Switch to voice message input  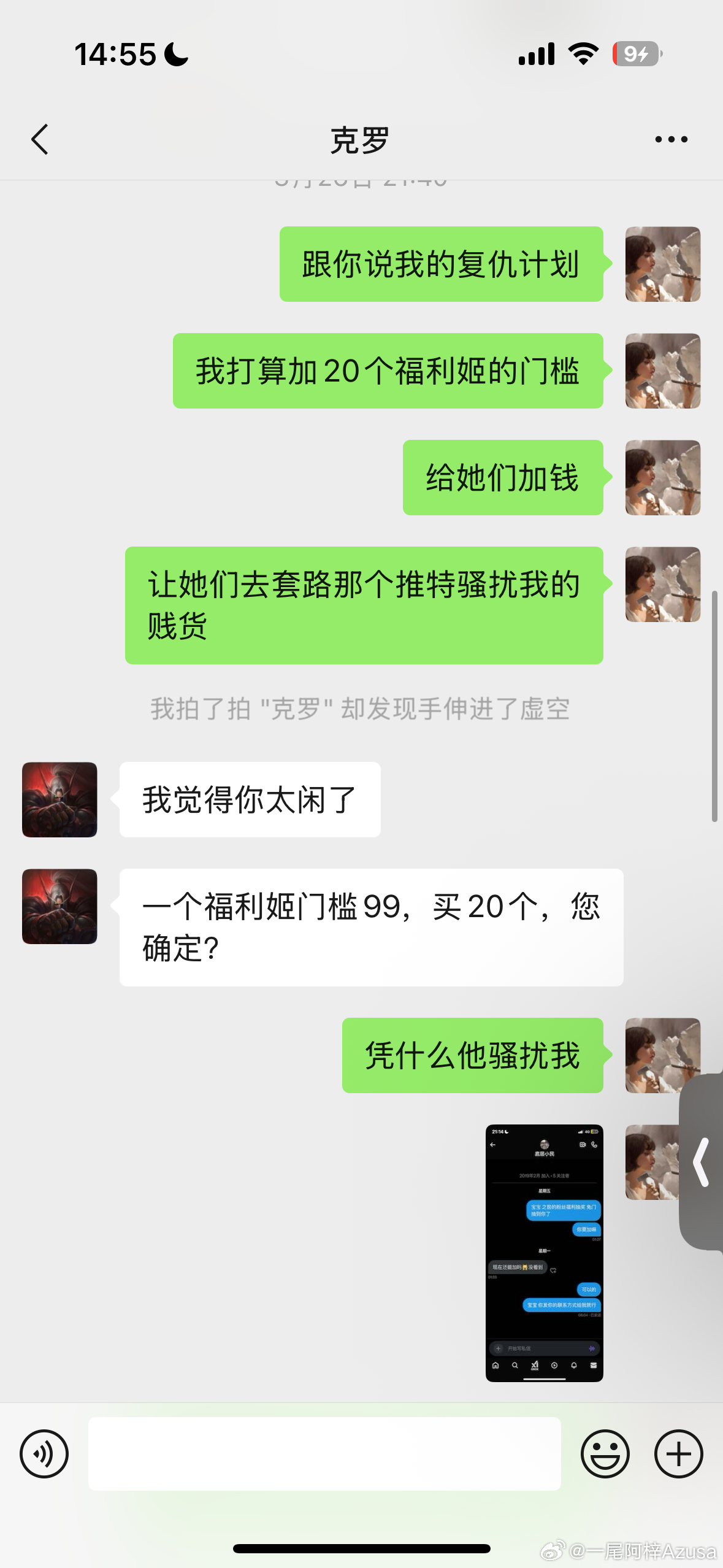point(44,1453)
